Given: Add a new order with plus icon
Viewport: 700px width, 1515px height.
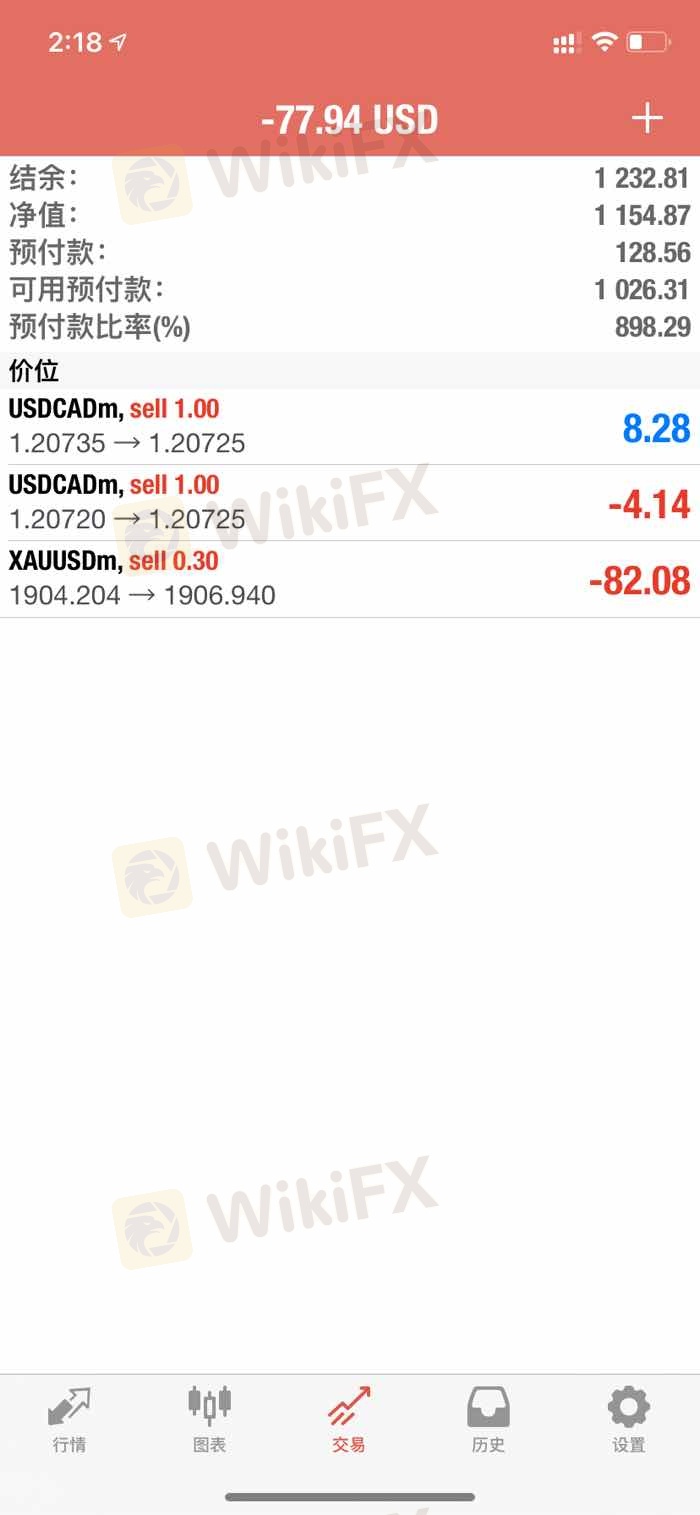Looking at the screenshot, I should (647, 119).
